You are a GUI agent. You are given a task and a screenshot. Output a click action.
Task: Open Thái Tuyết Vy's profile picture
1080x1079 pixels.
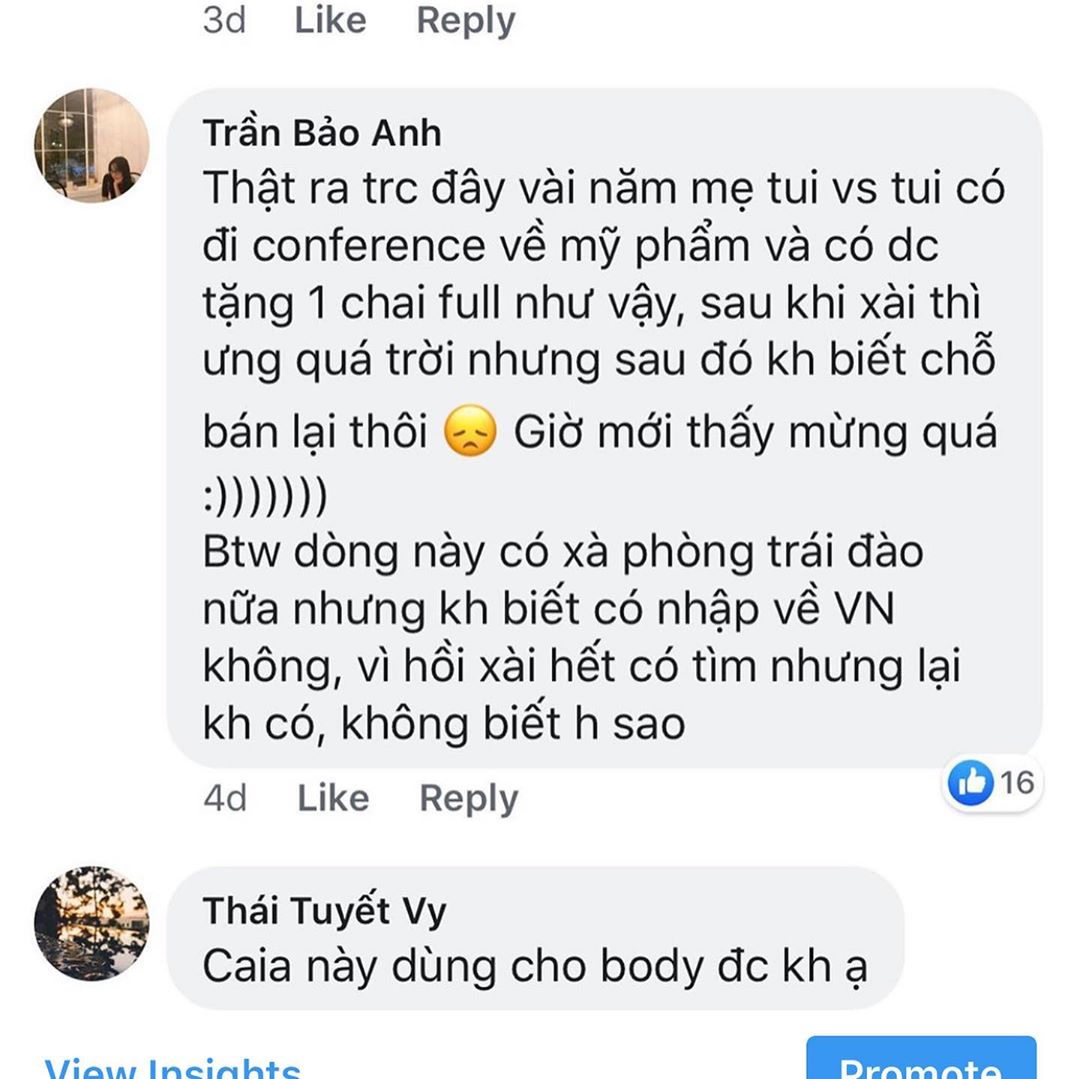tap(92, 923)
